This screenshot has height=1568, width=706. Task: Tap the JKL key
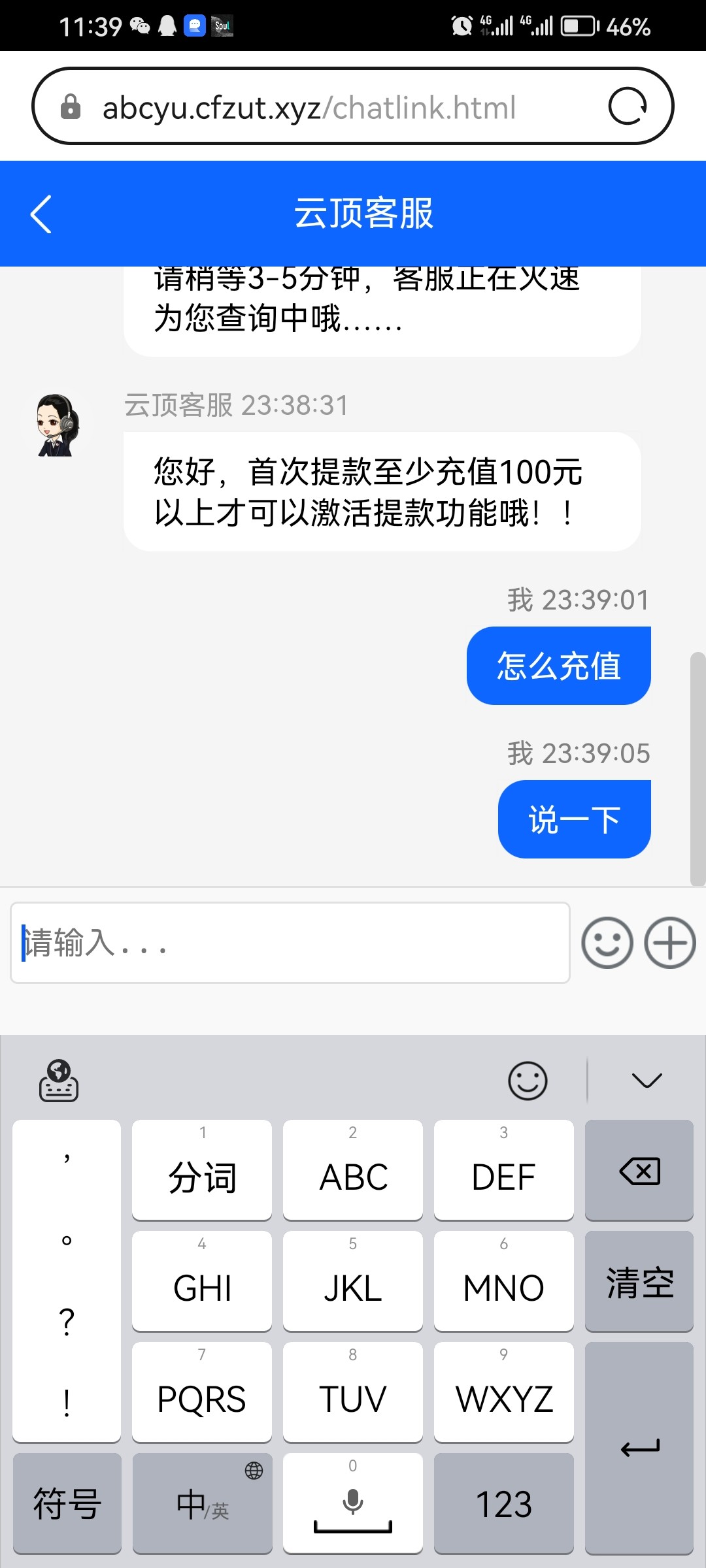click(x=352, y=1281)
